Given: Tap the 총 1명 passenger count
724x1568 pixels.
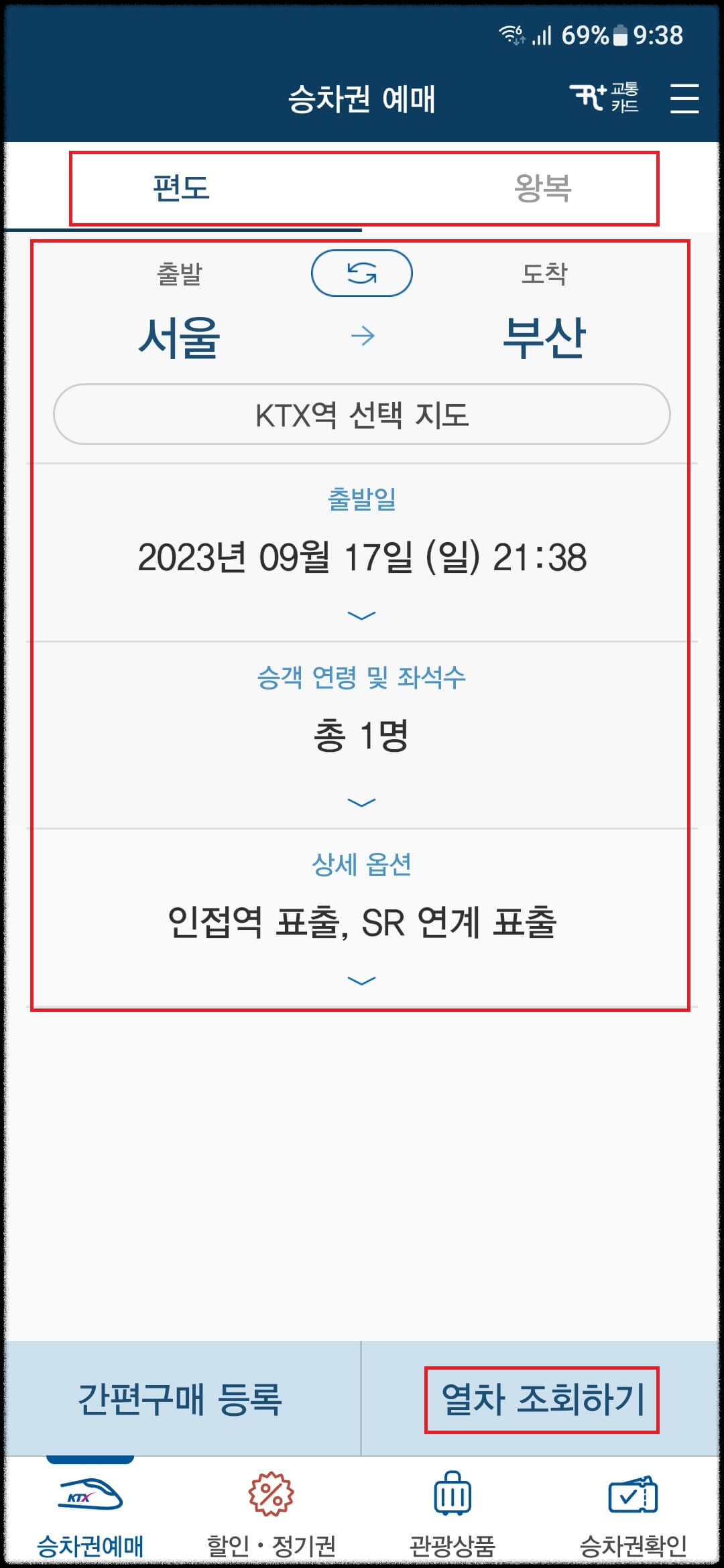Looking at the screenshot, I should (362, 736).
